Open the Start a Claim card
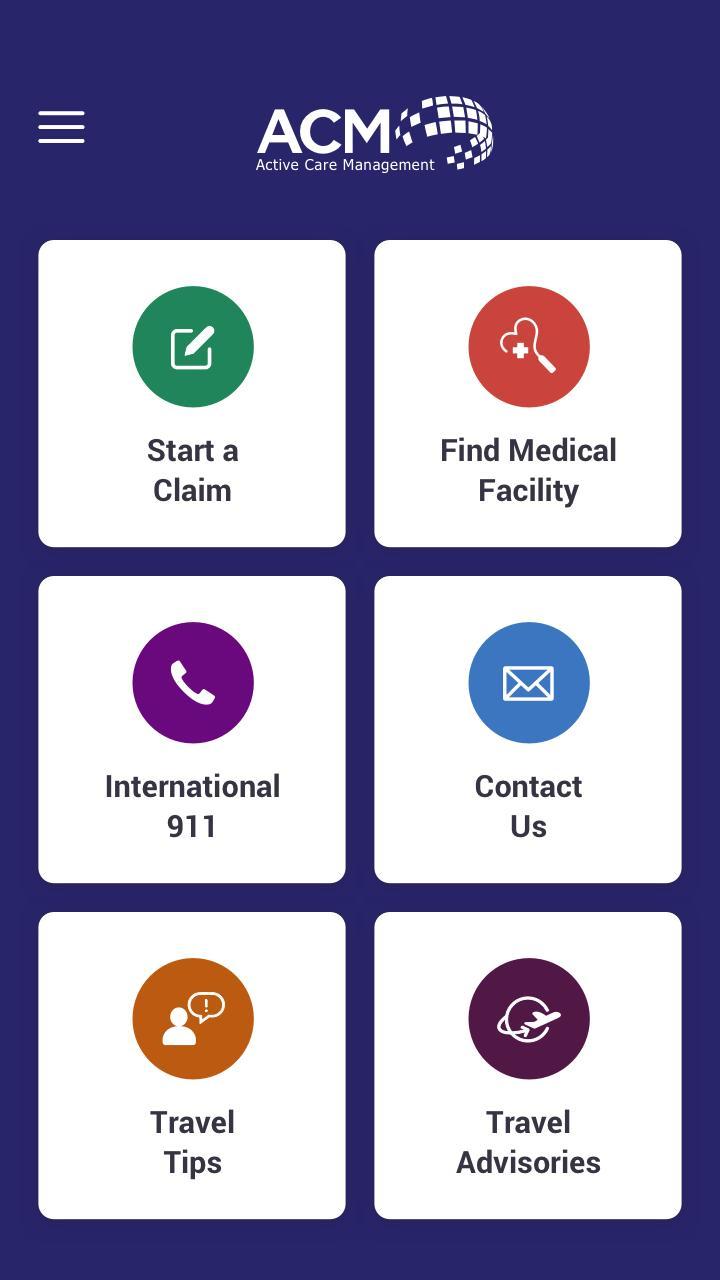 (193, 393)
